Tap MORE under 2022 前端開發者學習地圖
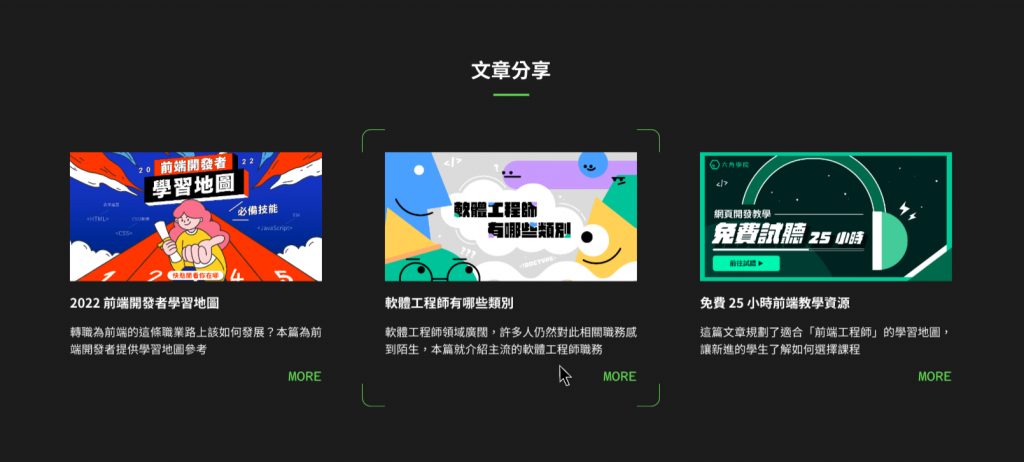This screenshot has height=462, width=1024. click(304, 377)
